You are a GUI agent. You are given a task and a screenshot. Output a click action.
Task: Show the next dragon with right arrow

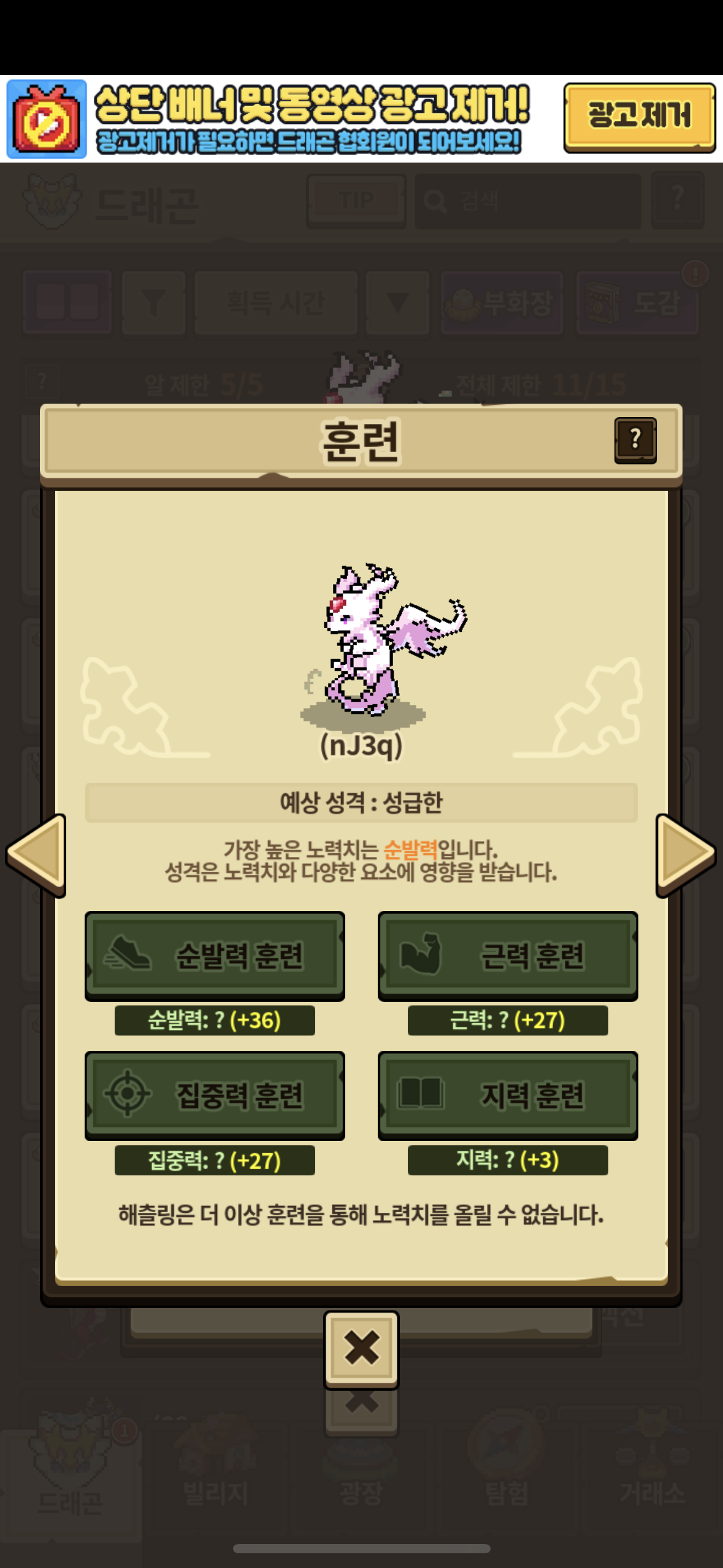685,854
